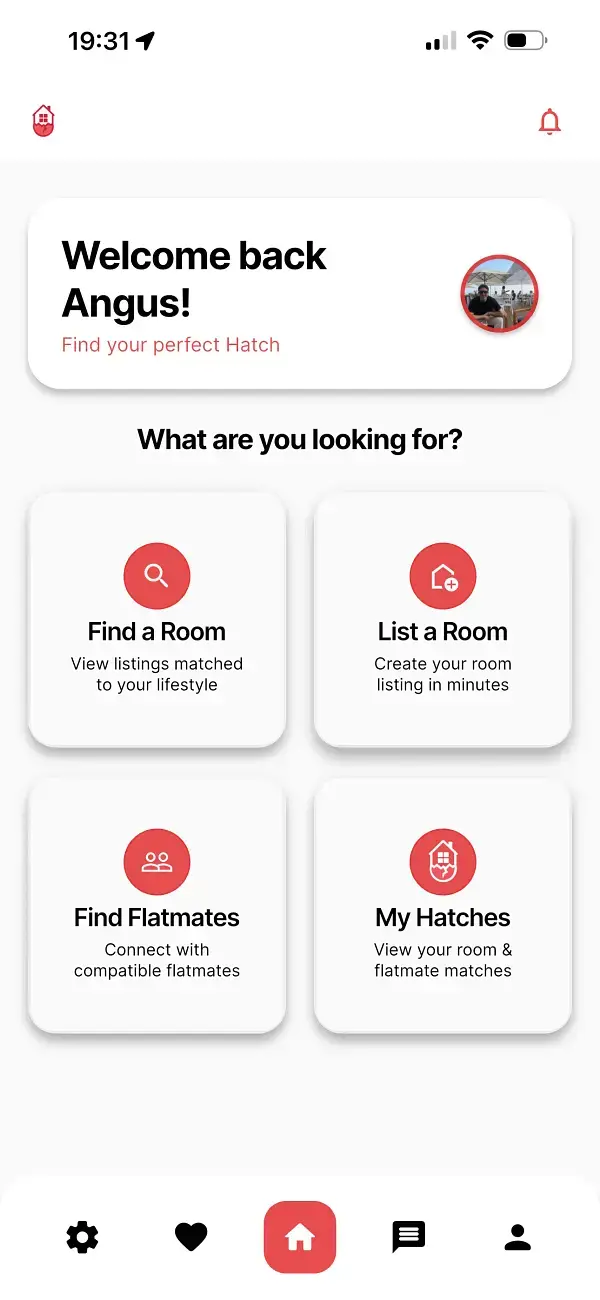Open the settings gear tab
This screenshot has height=1300, width=600.
(82, 1237)
